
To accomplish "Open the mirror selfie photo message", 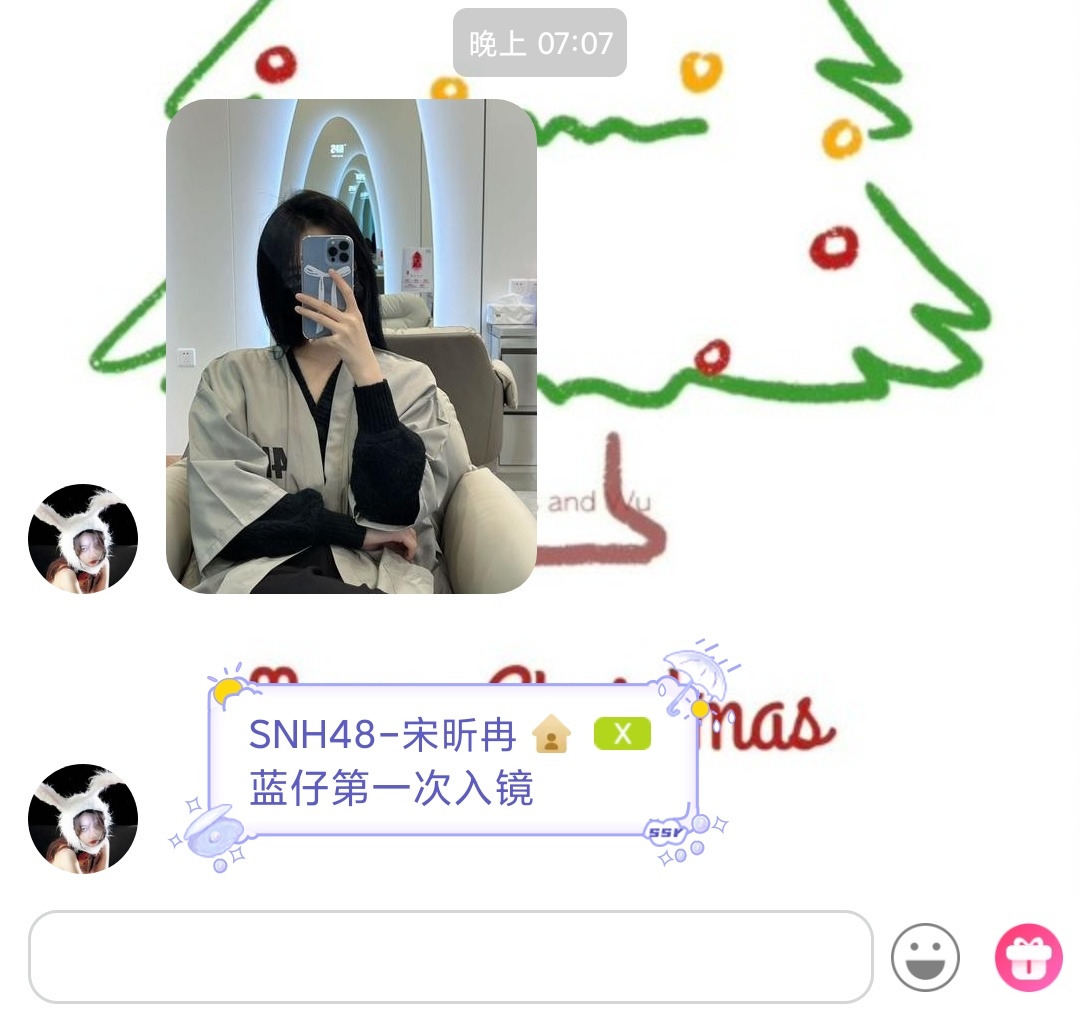I will [351, 346].
